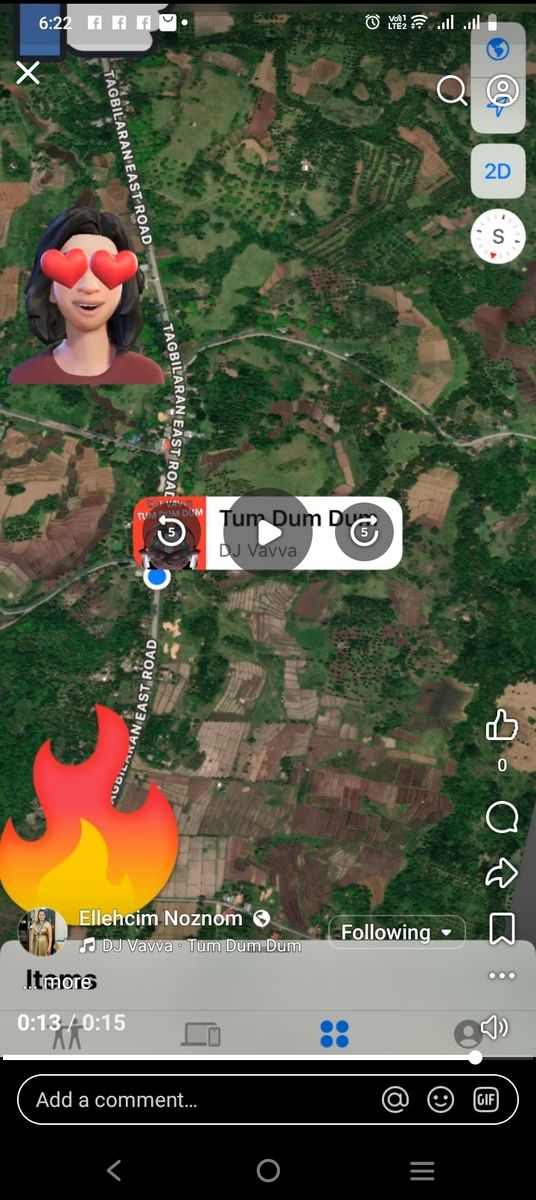This screenshot has width=536, height=1200.
Task: Expand the caption with more
Action: click(69, 982)
